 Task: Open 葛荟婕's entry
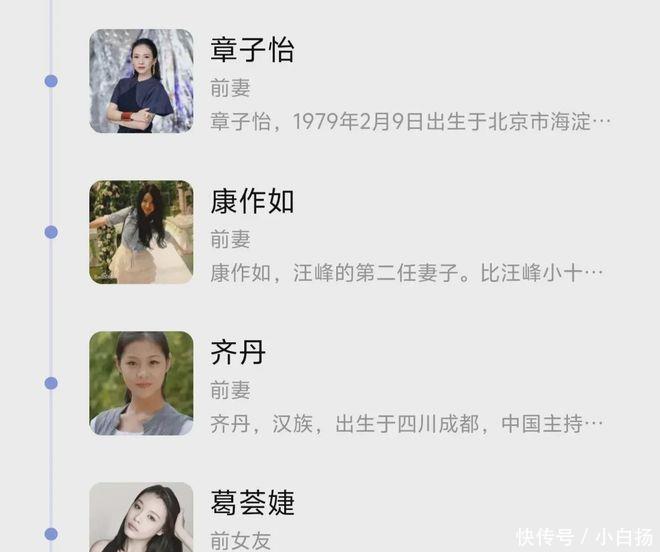pos(252,502)
